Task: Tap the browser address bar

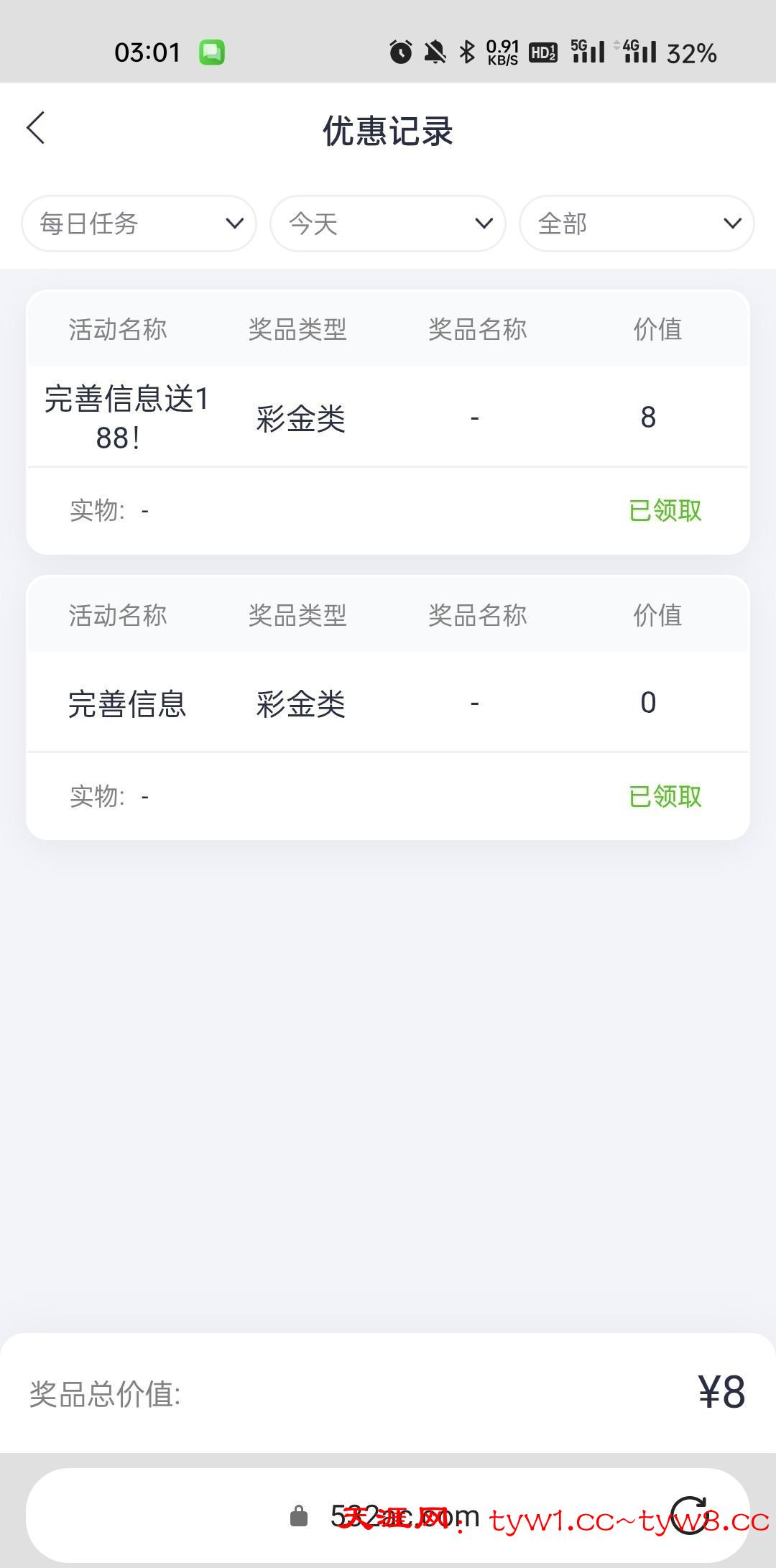Action: click(388, 1515)
